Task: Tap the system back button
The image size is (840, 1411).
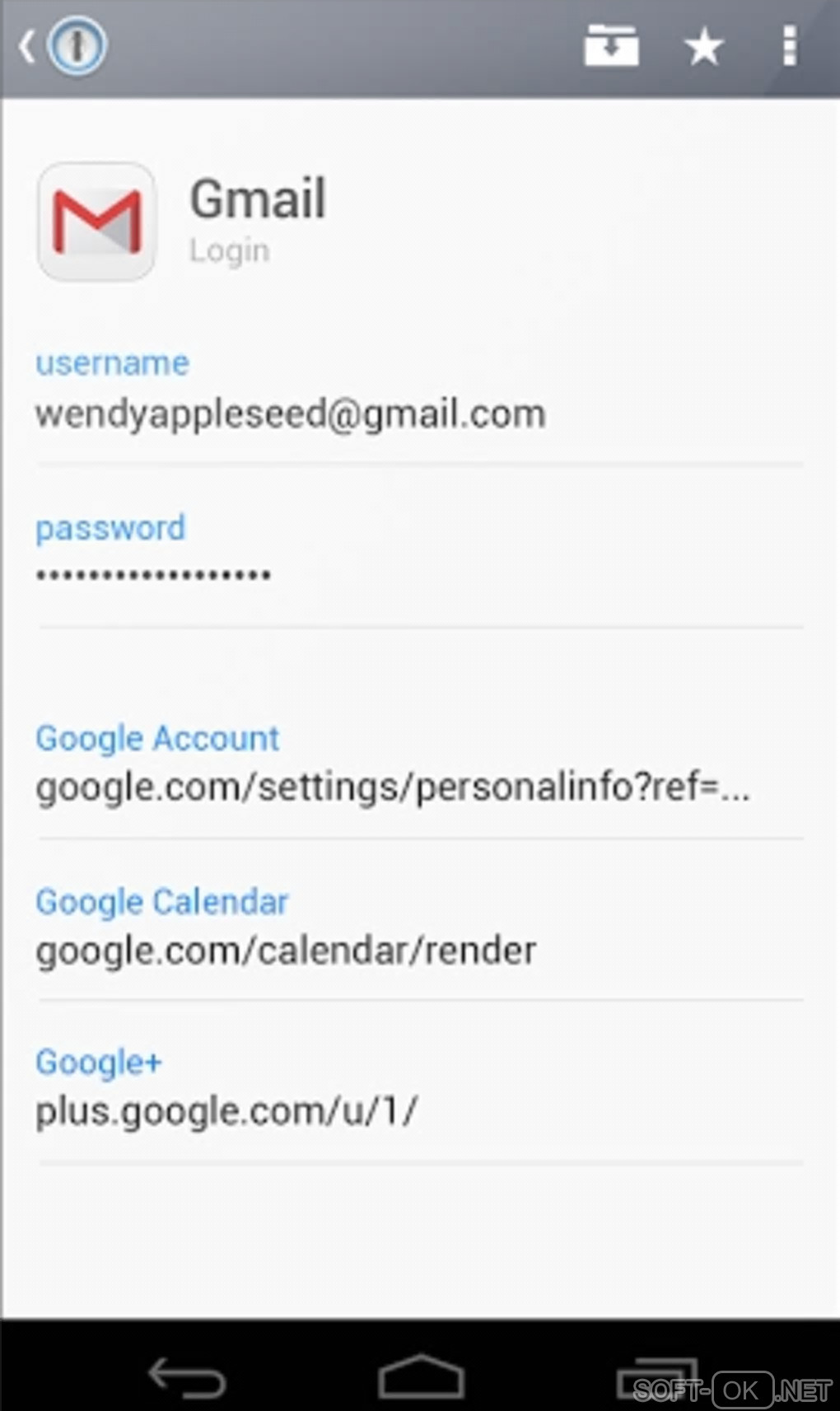Action: 186,1377
